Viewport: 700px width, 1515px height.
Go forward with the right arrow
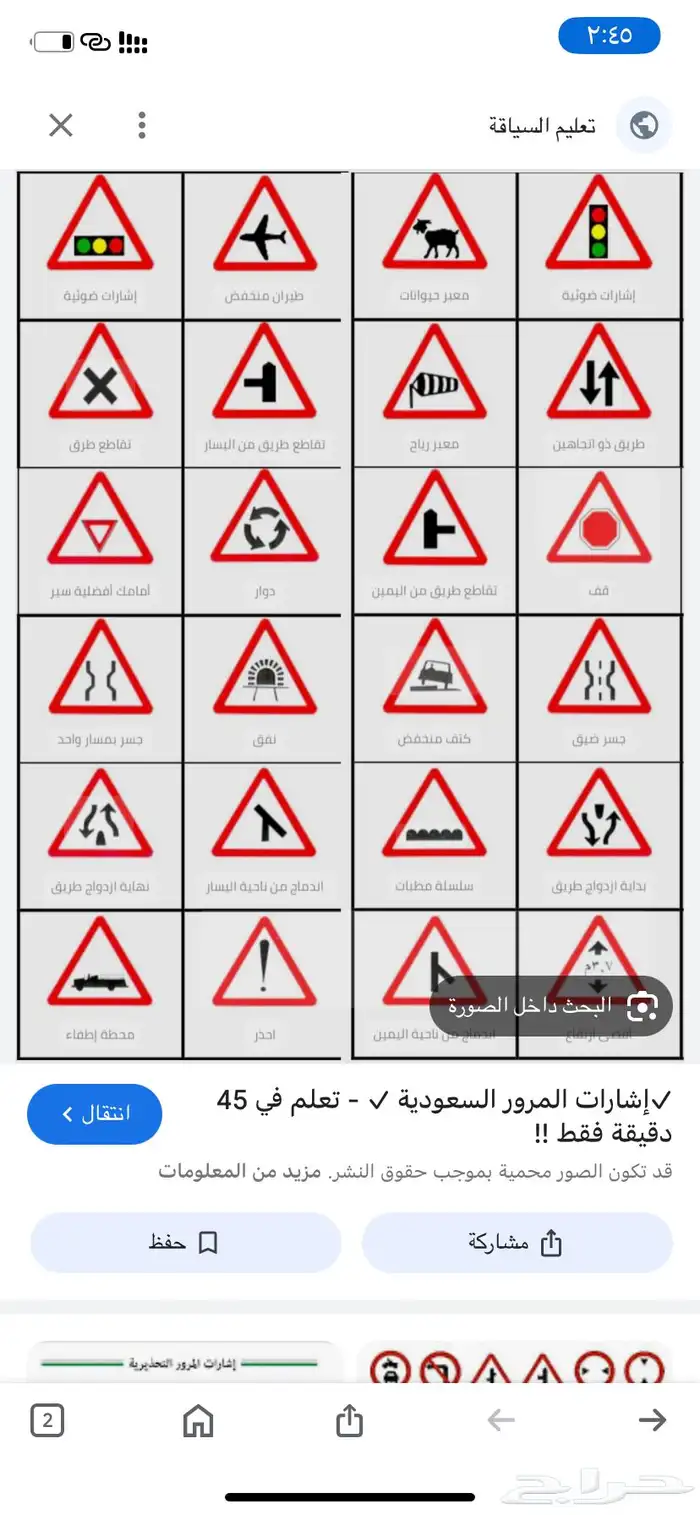click(652, 1420)
